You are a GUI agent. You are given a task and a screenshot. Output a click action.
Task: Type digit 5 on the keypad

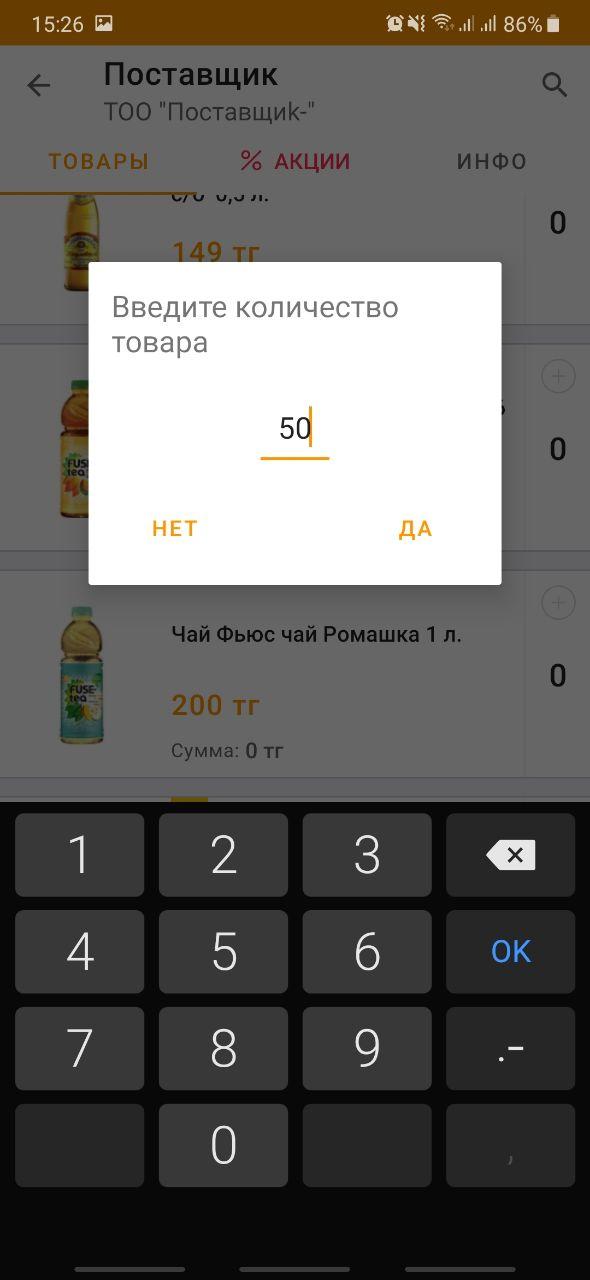click(x=223, y=951)
